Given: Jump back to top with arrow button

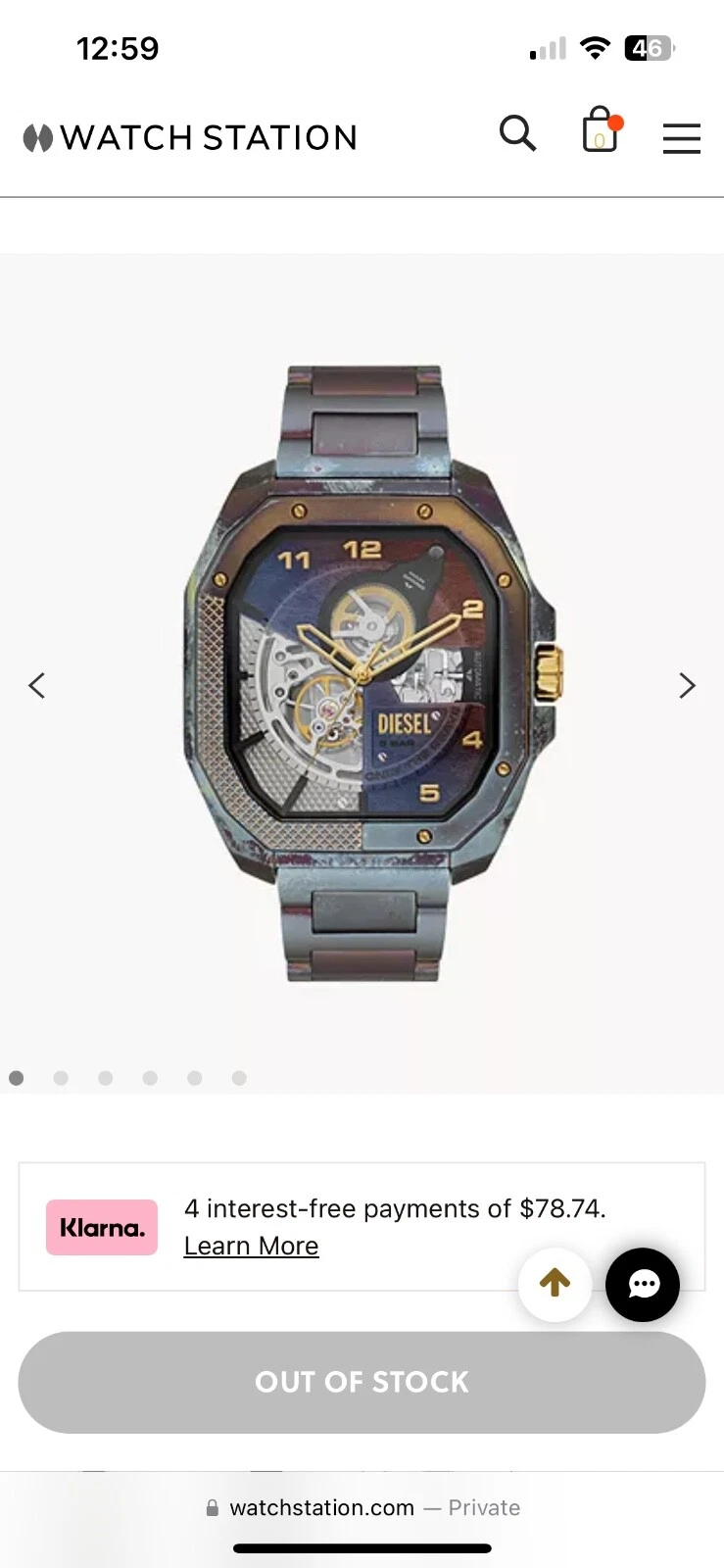Looking at the screenshot, I should 555,1284.
